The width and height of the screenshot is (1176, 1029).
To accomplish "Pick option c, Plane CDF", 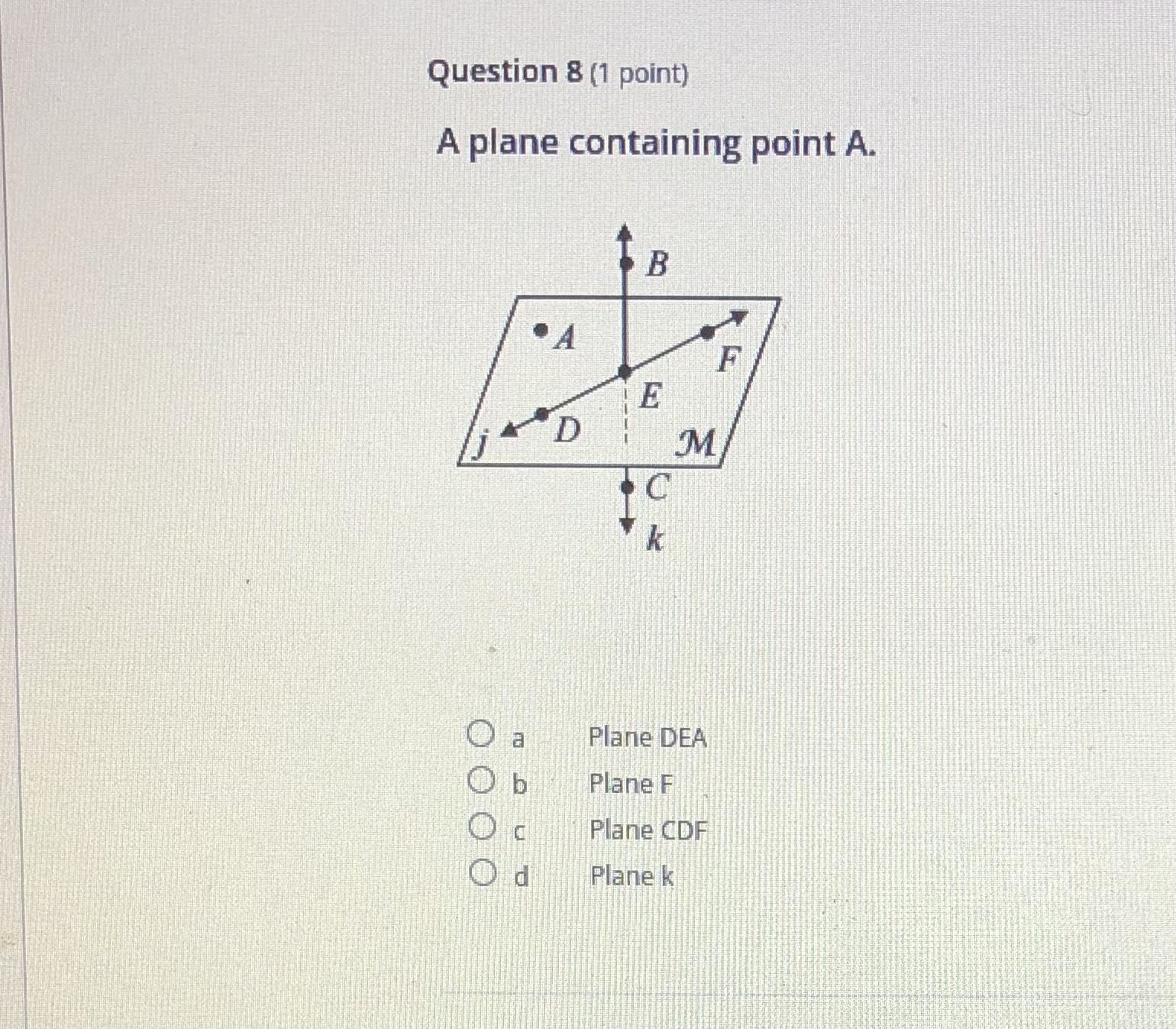I will coord(480,827).
